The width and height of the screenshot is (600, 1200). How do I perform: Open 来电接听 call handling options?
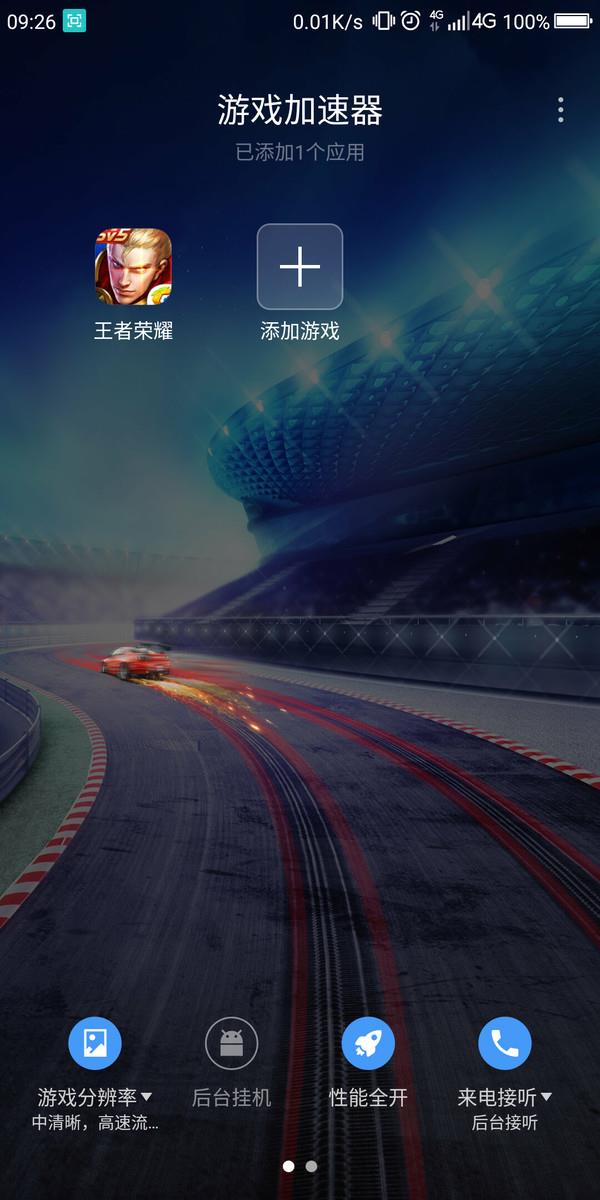point(505,1045)
